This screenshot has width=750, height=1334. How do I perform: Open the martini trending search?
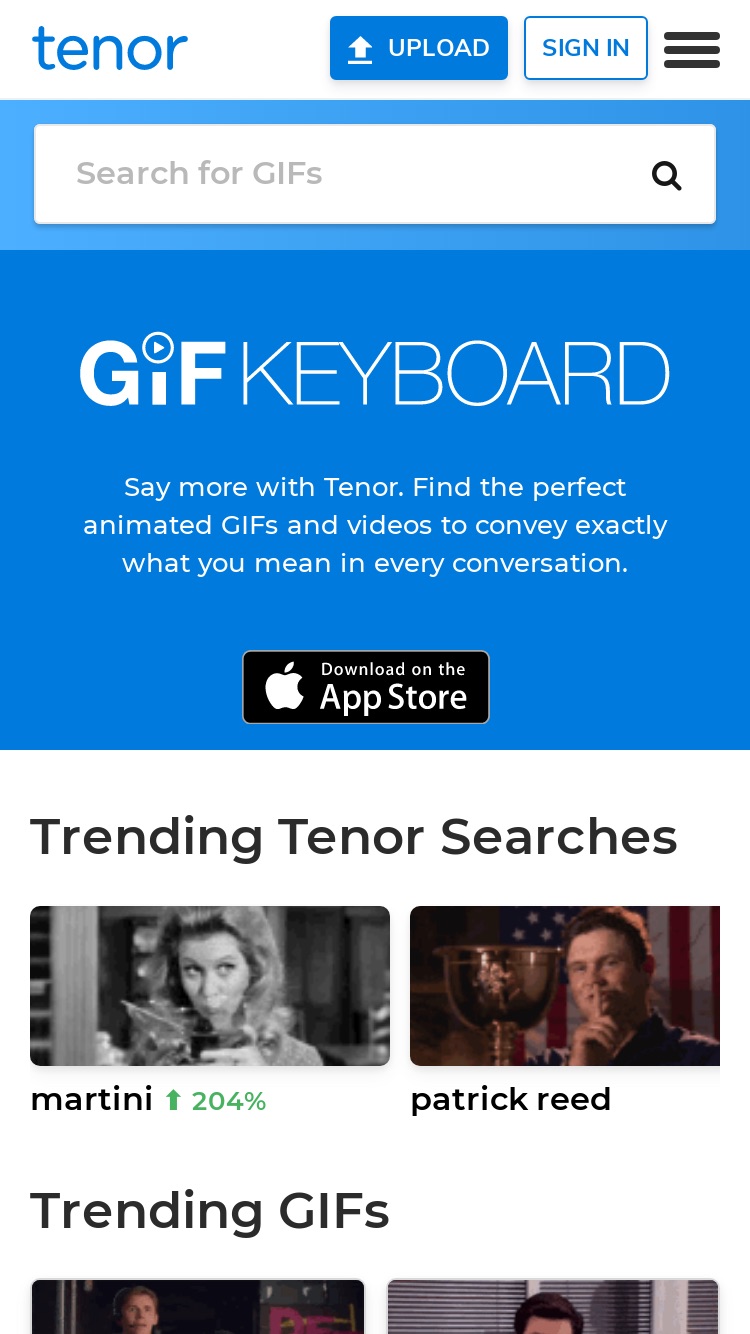point(210,1010)
